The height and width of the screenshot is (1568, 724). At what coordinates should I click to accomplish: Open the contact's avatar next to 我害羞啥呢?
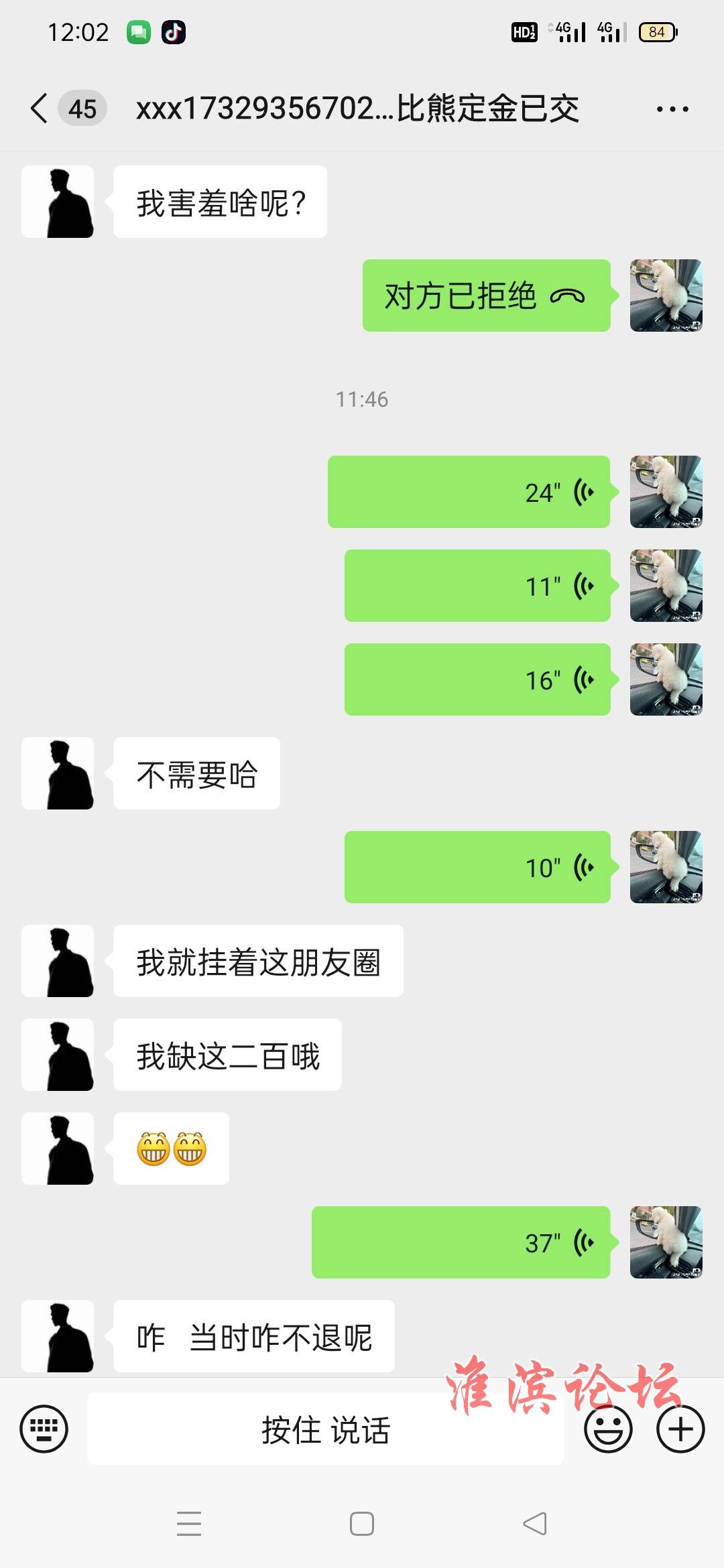click(x=58, y=202)
